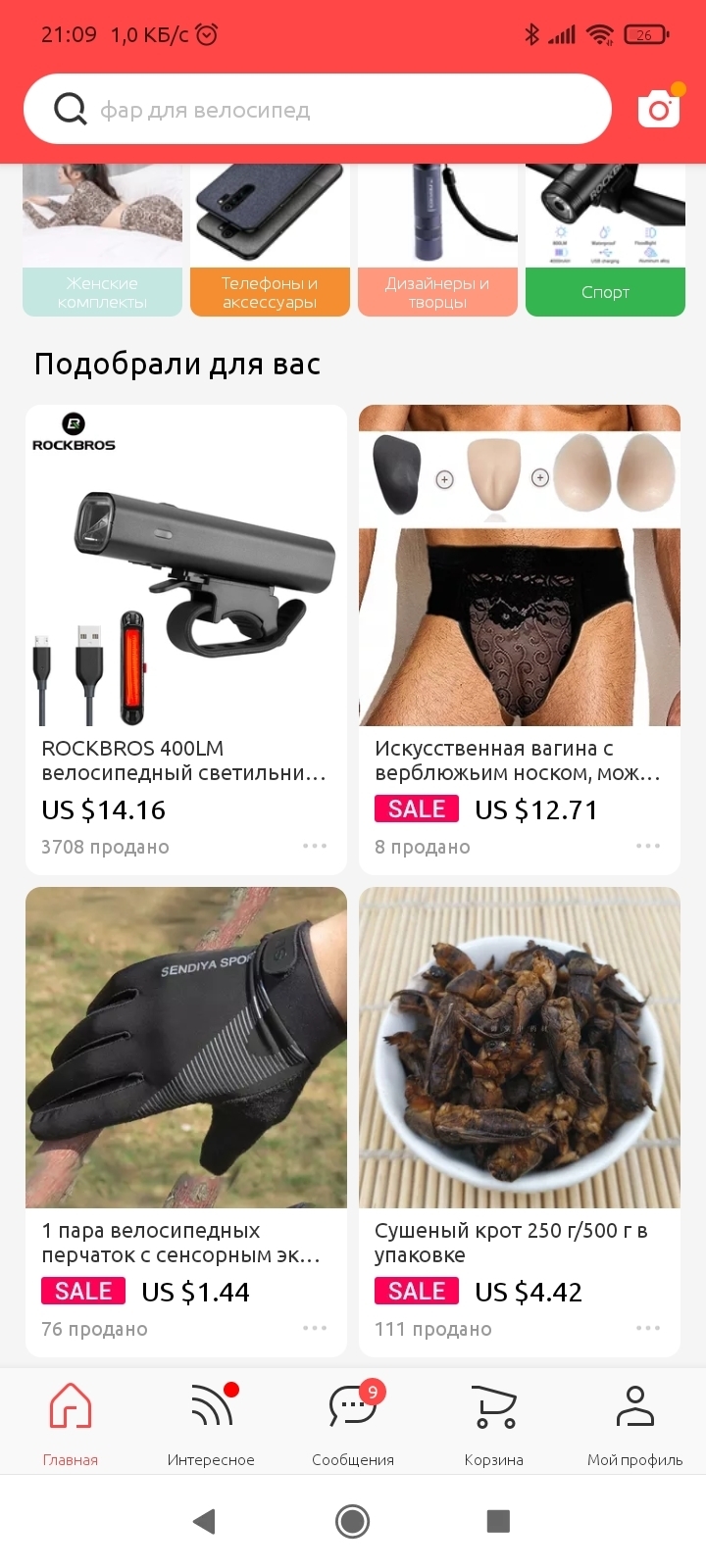Viewport: 706px width, 1568px height.
Task: Go to the Корзина tab
Action: [x=494, y=1423]
